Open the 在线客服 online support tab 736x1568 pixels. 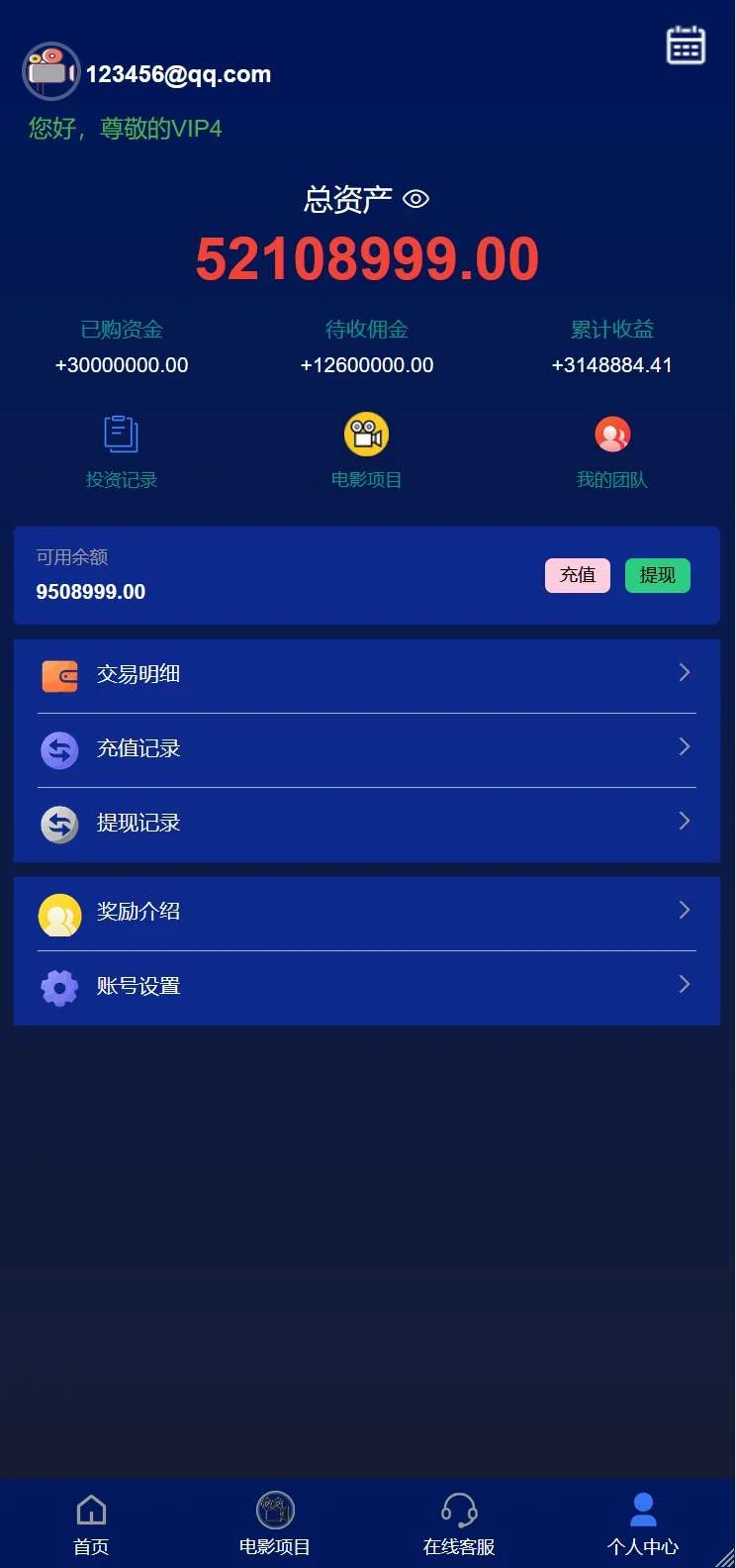(x=459, y=1524)
